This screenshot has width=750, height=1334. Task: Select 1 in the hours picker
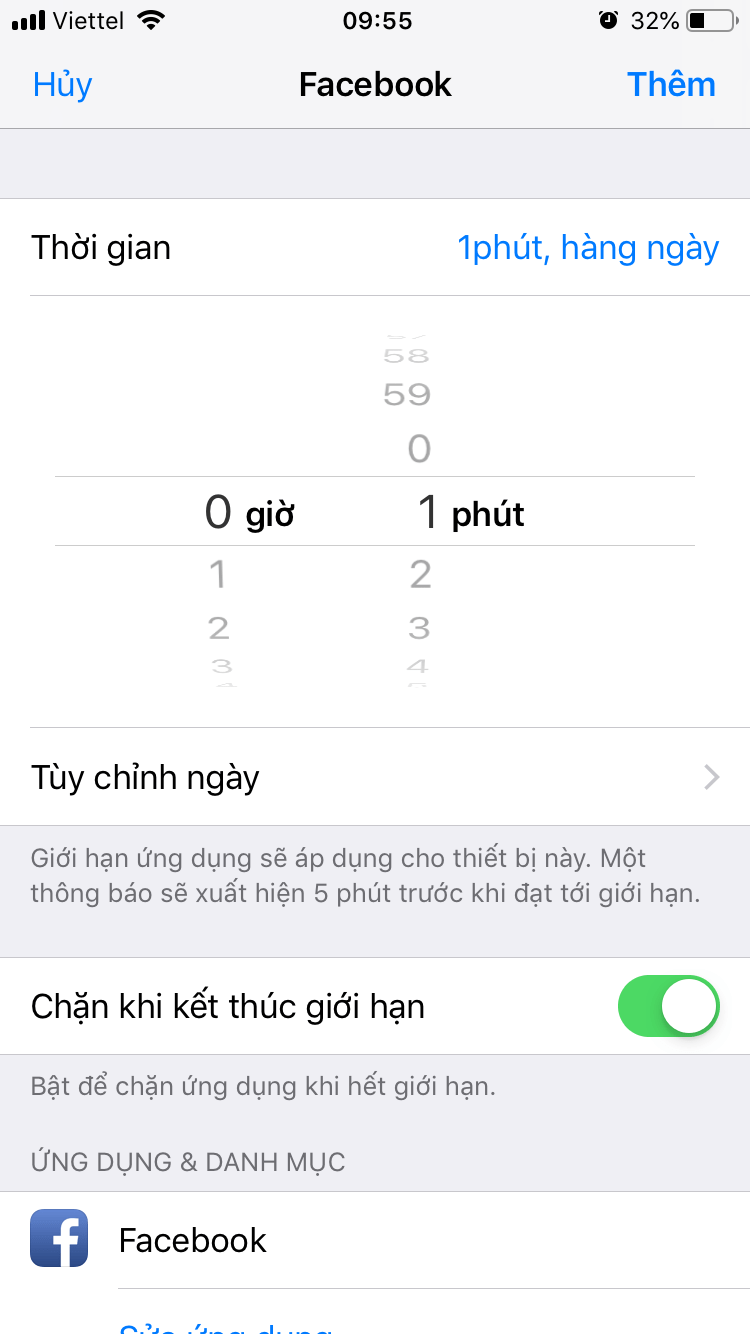click(217, 575)
